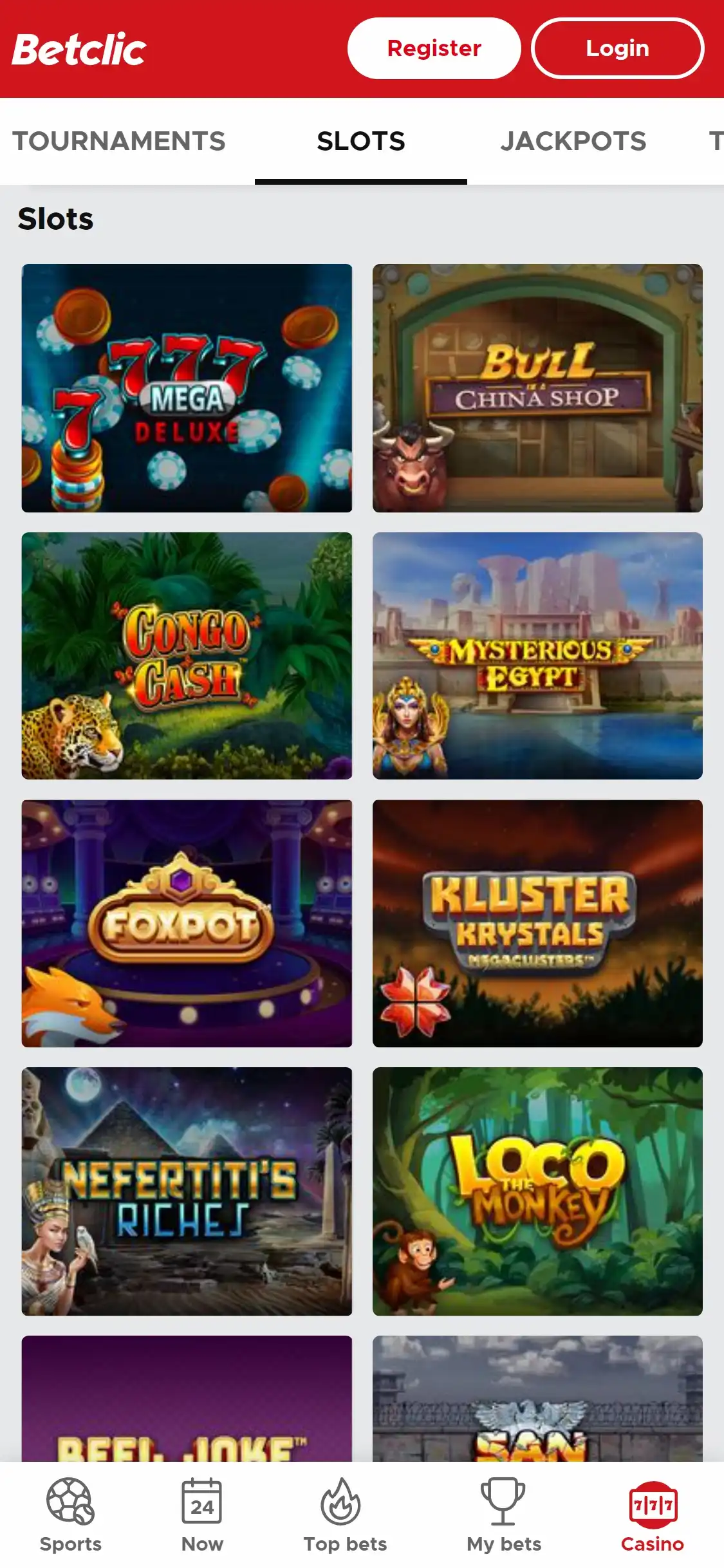Go to the Betclic home logo
724x1568 pixels.
tap(79, 50)
